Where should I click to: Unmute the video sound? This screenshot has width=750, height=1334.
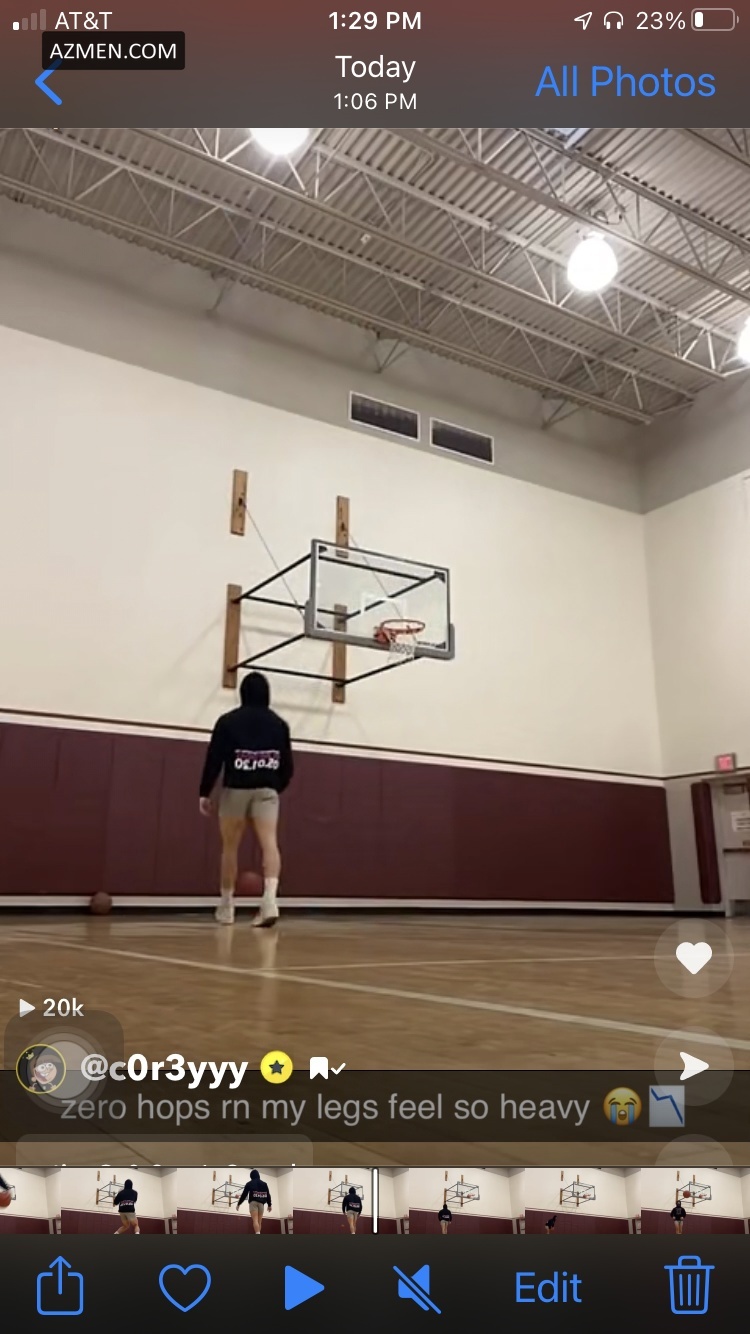[418, 1287]
